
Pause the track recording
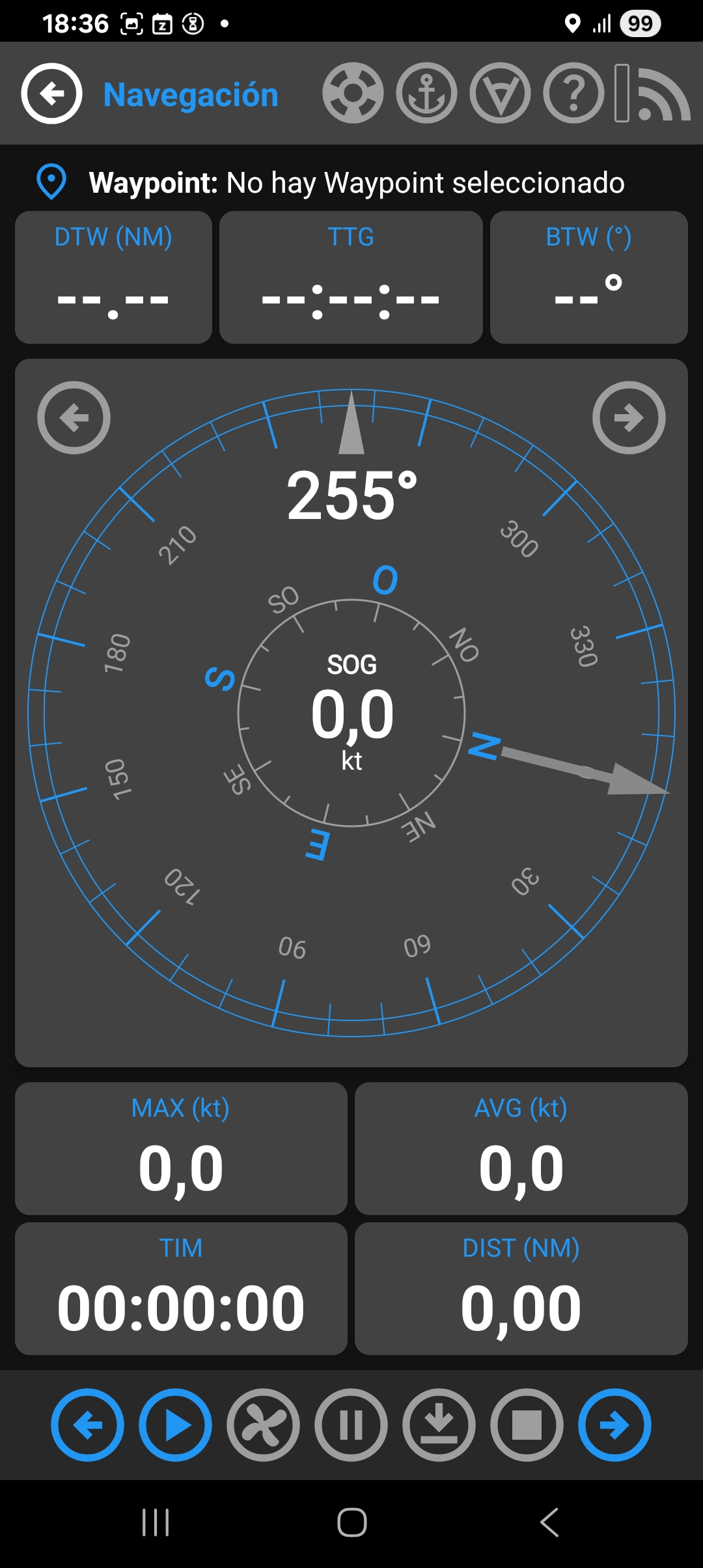click(351, 1425)
